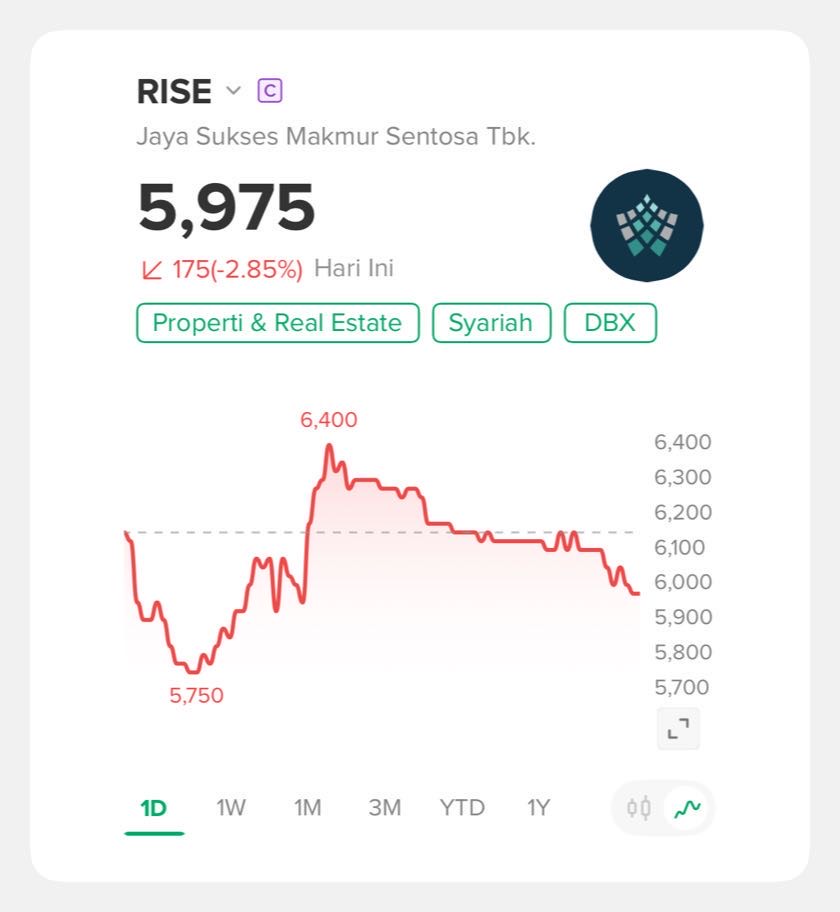Switch to the 1W time range
The image size is (840, 912).
tap(231, 808)
